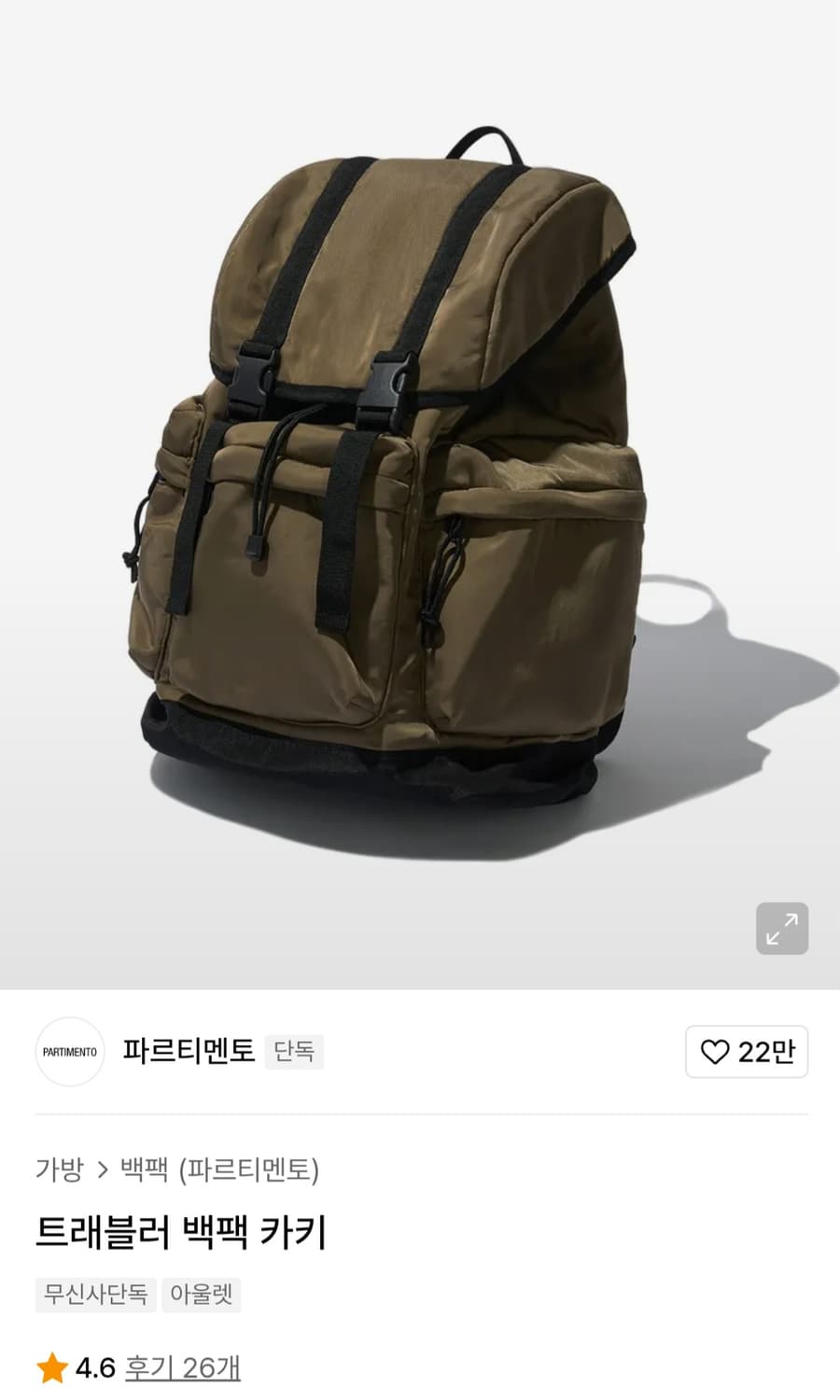Select the 무신사단독 tag
The height and width of the screenshot is (1400, 840).
pyautogui.click(x=95, y=1295)
